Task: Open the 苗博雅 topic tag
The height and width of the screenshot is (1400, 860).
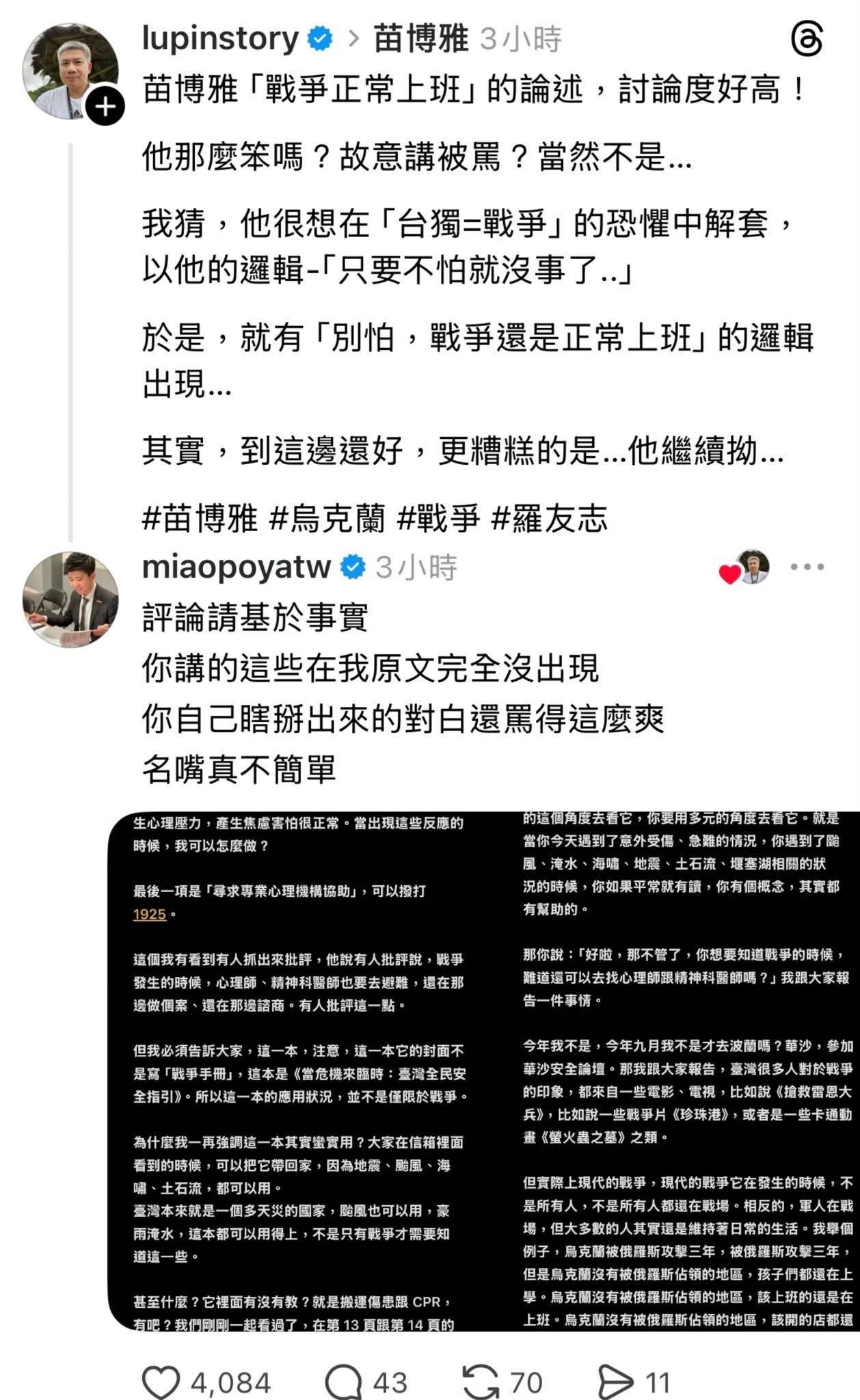Action: (x=421, y=38)
